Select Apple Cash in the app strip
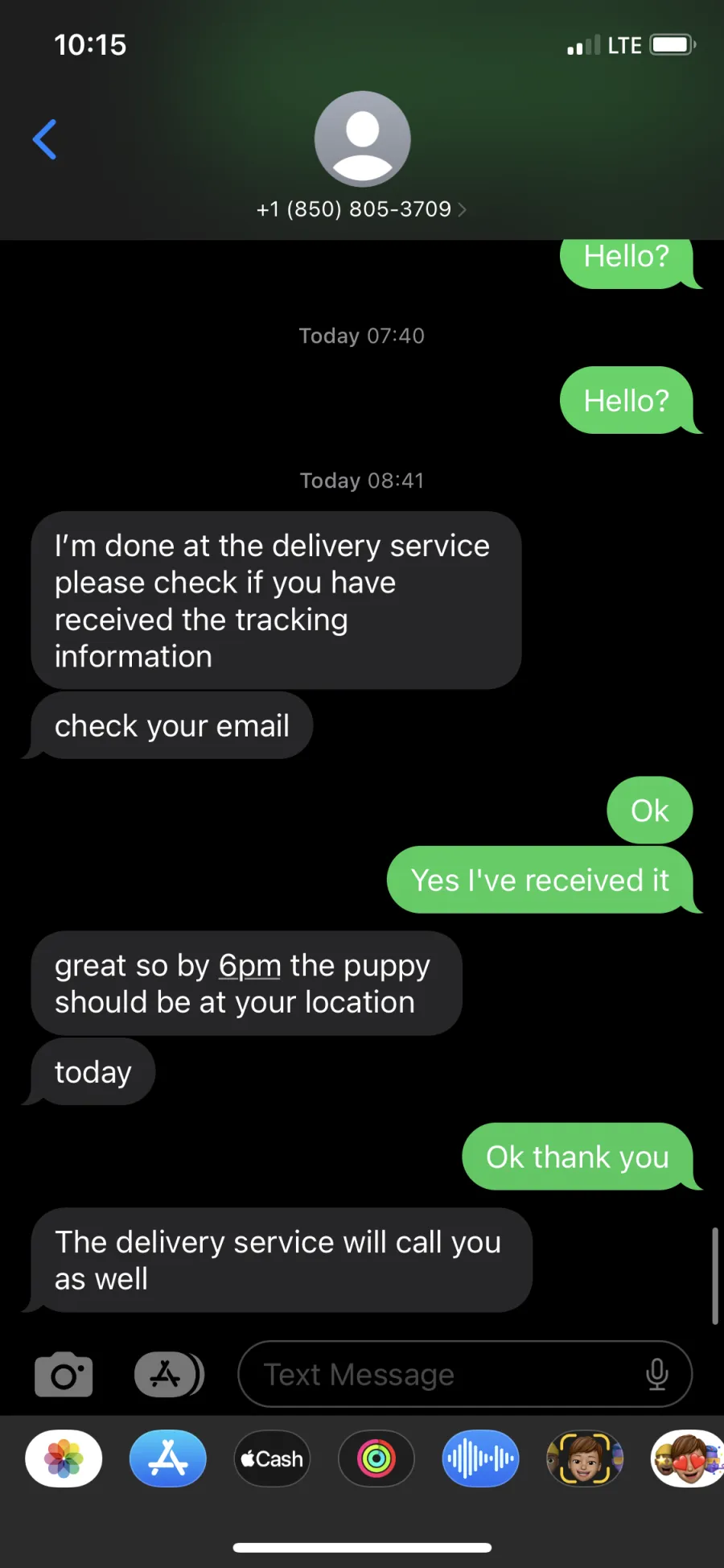This screenshot has width=724, height=1568. coord(272,1459)
